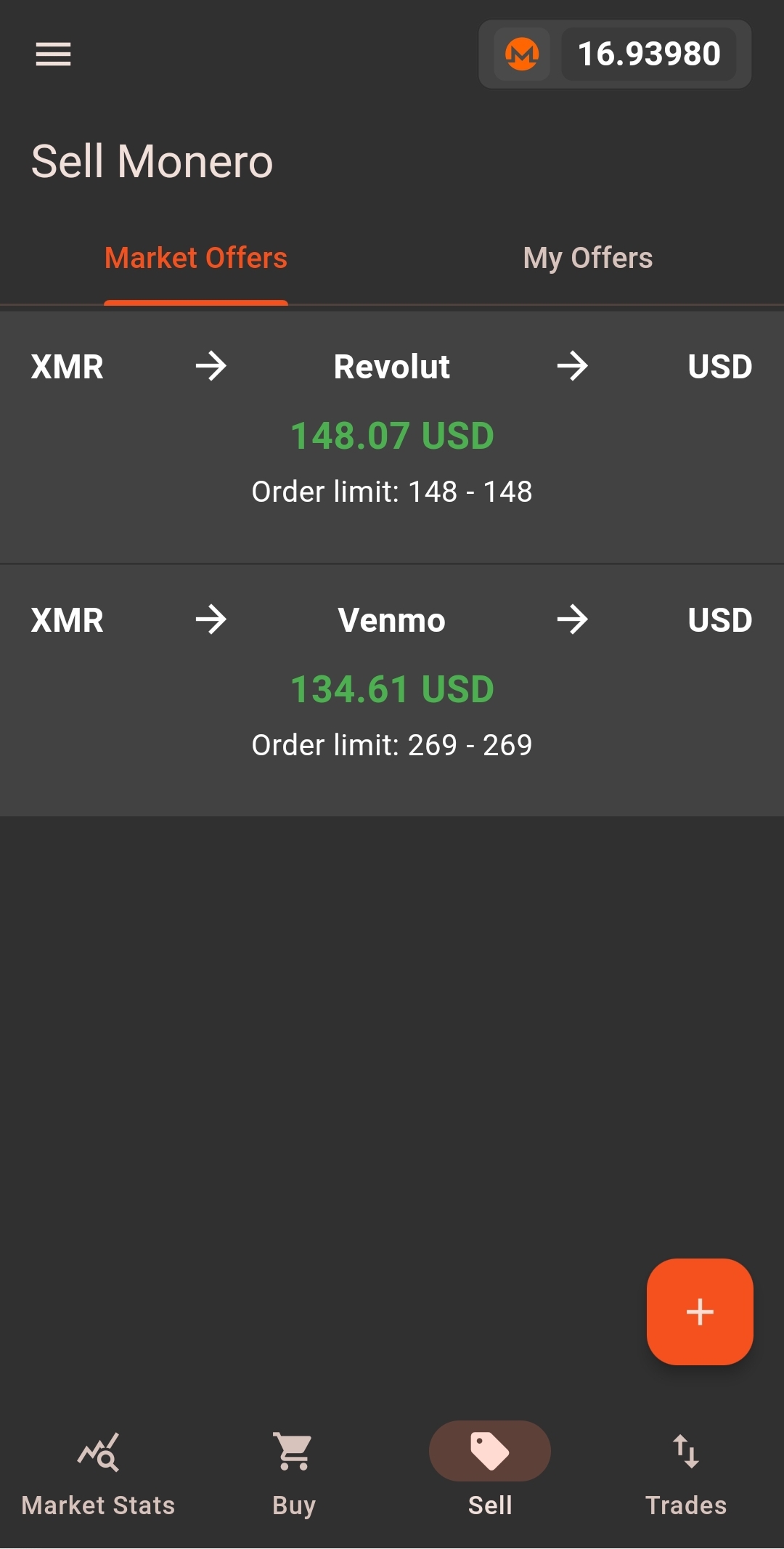Open the hamburger drawer menu
The width and height of the screenshot is (784, 1549).
pyautogui.click(x=53, y=54)
